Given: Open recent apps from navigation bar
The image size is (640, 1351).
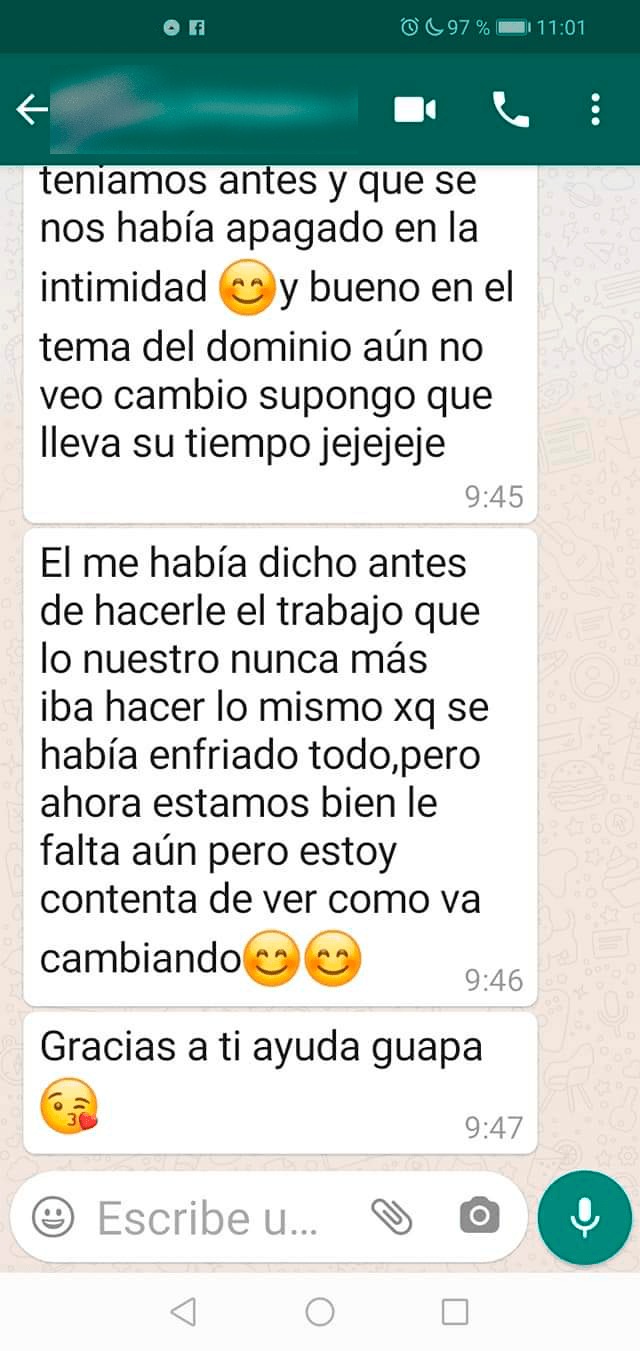Looking at the screenshot, I should pyautogui.click(x=455, y=1312).
